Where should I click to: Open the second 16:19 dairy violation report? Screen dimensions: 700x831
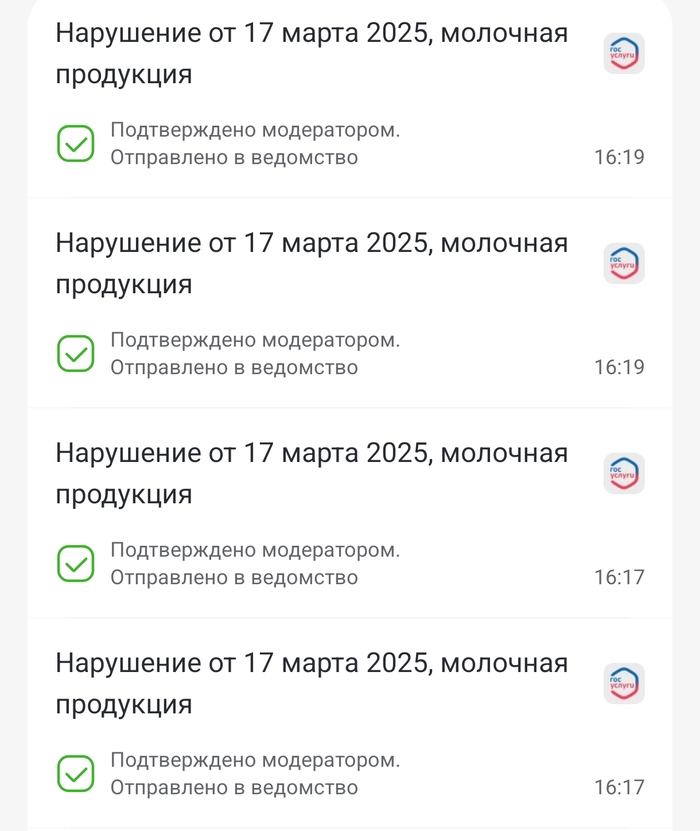pos(310,264)
